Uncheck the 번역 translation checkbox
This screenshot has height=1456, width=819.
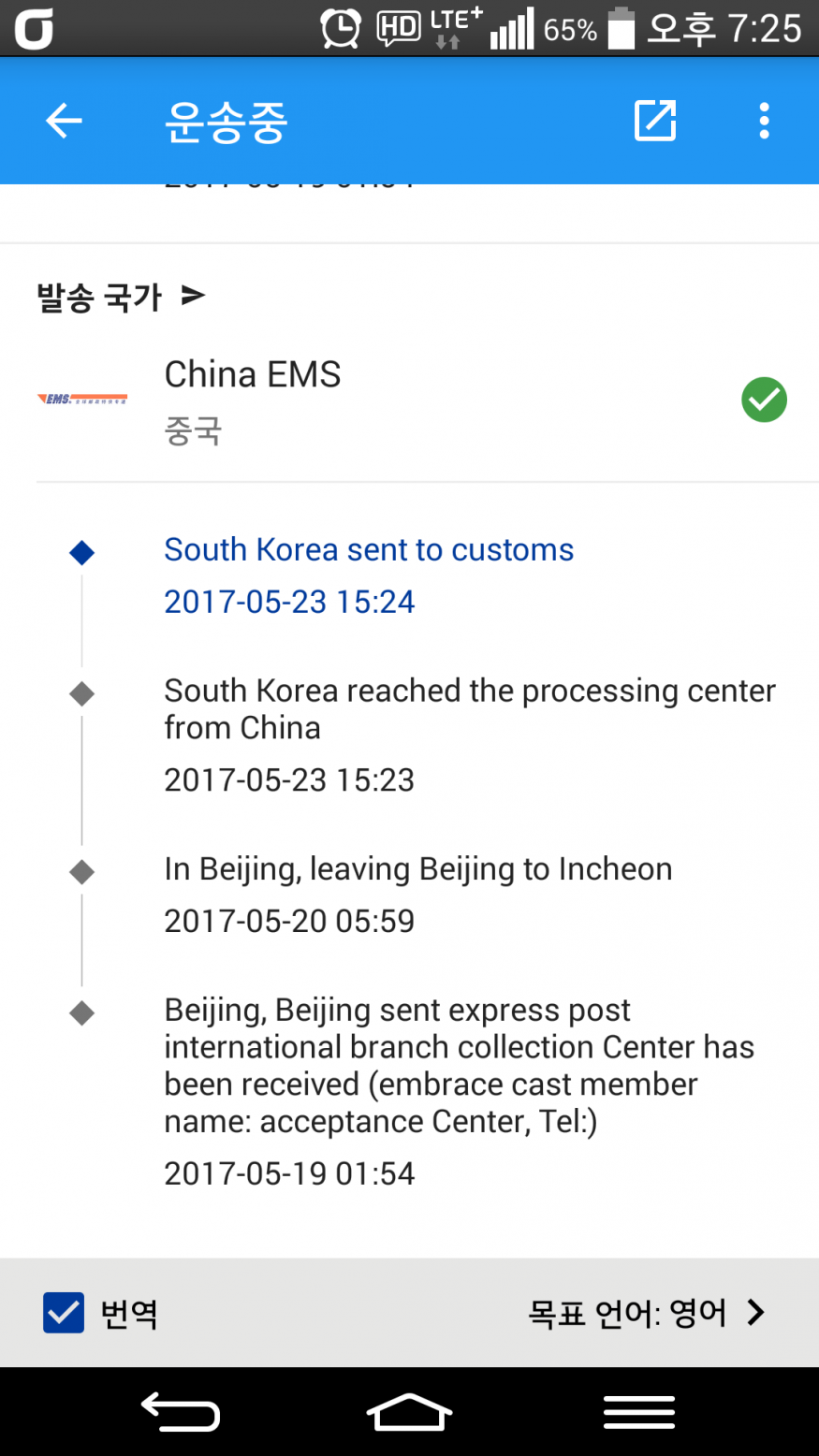(64, 1313)
